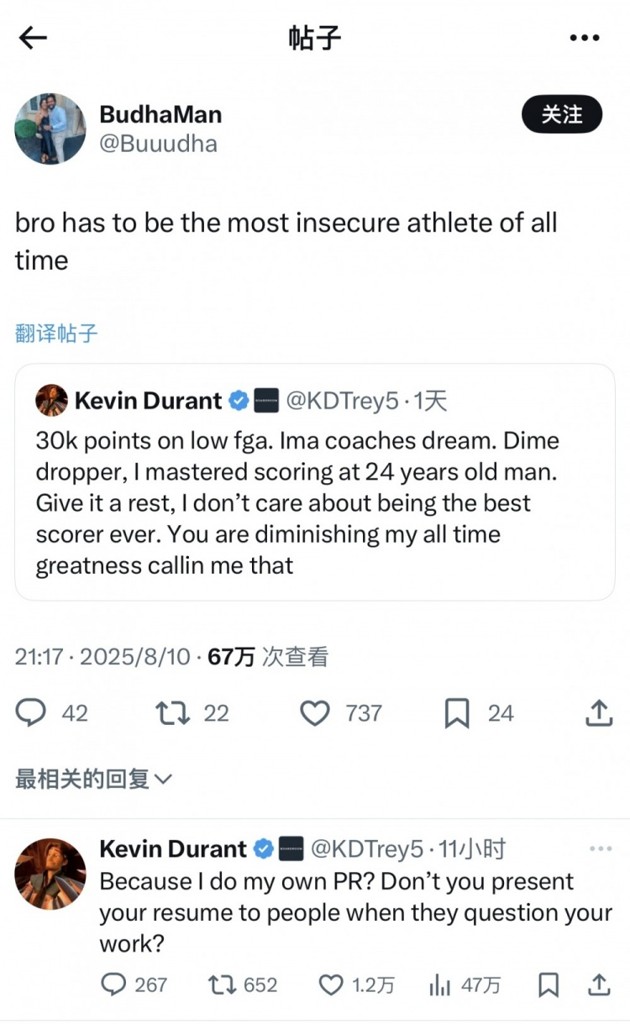Share Kevin Durant's reply
Viewport: 630px width, 1024px height.
click(x=599, y=984)
